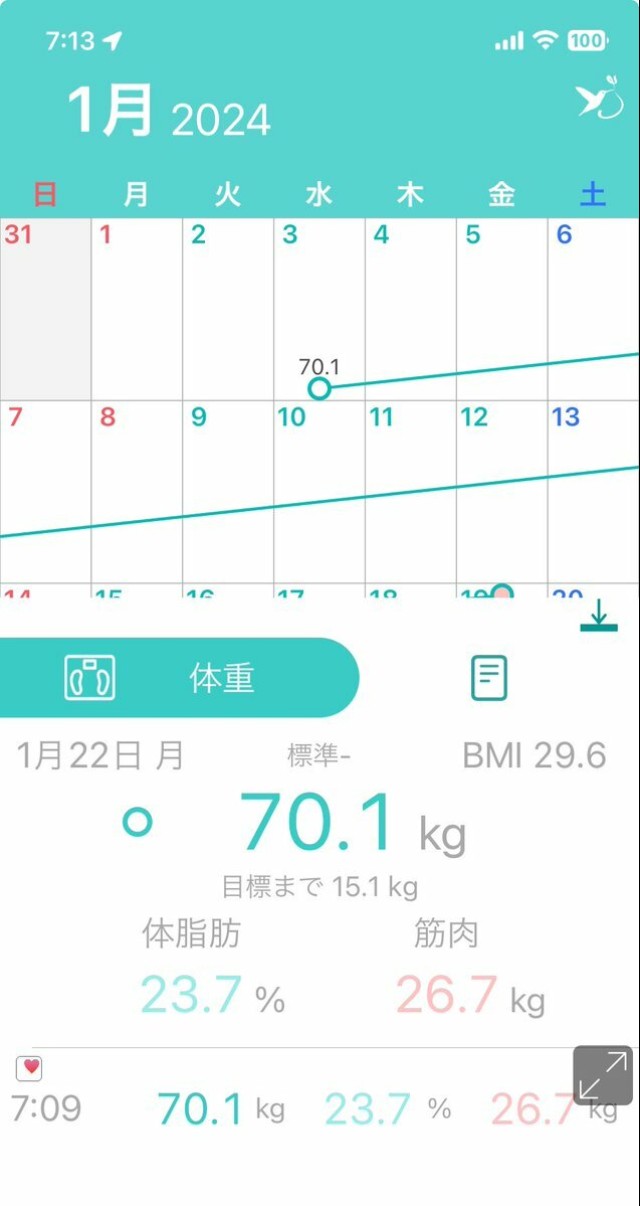Collapse the calendar with the download arrow

(x=599, y=617)
